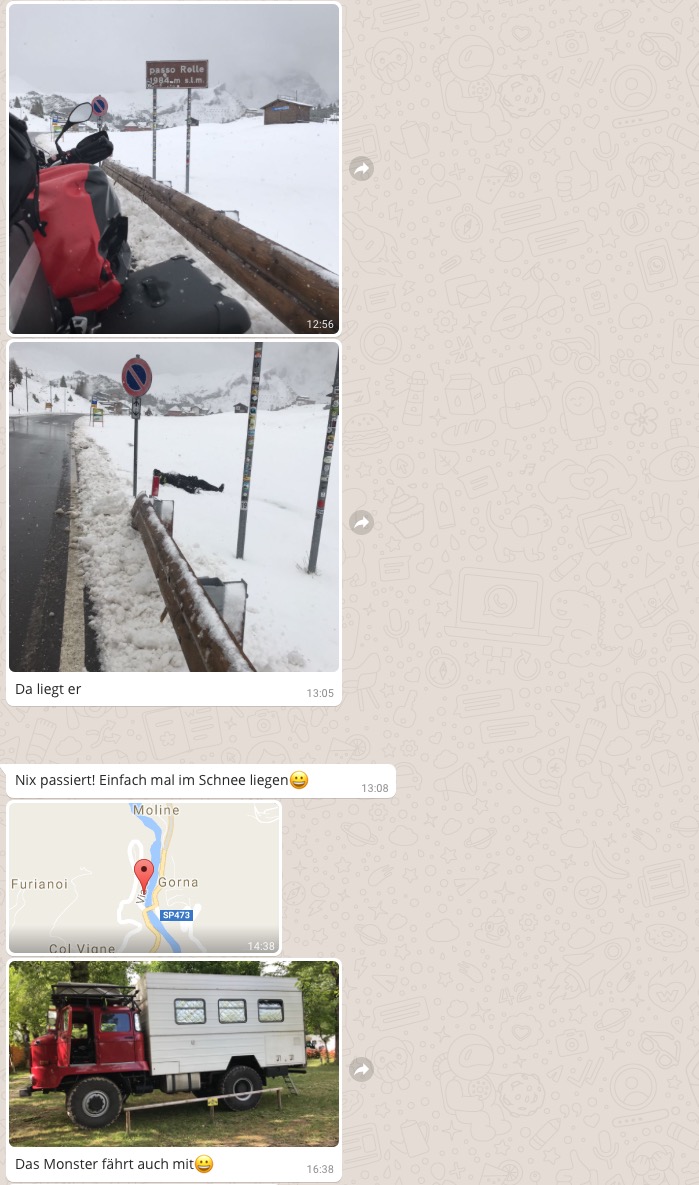Forward the 'Da liegt er' photo

pos(361,522)
